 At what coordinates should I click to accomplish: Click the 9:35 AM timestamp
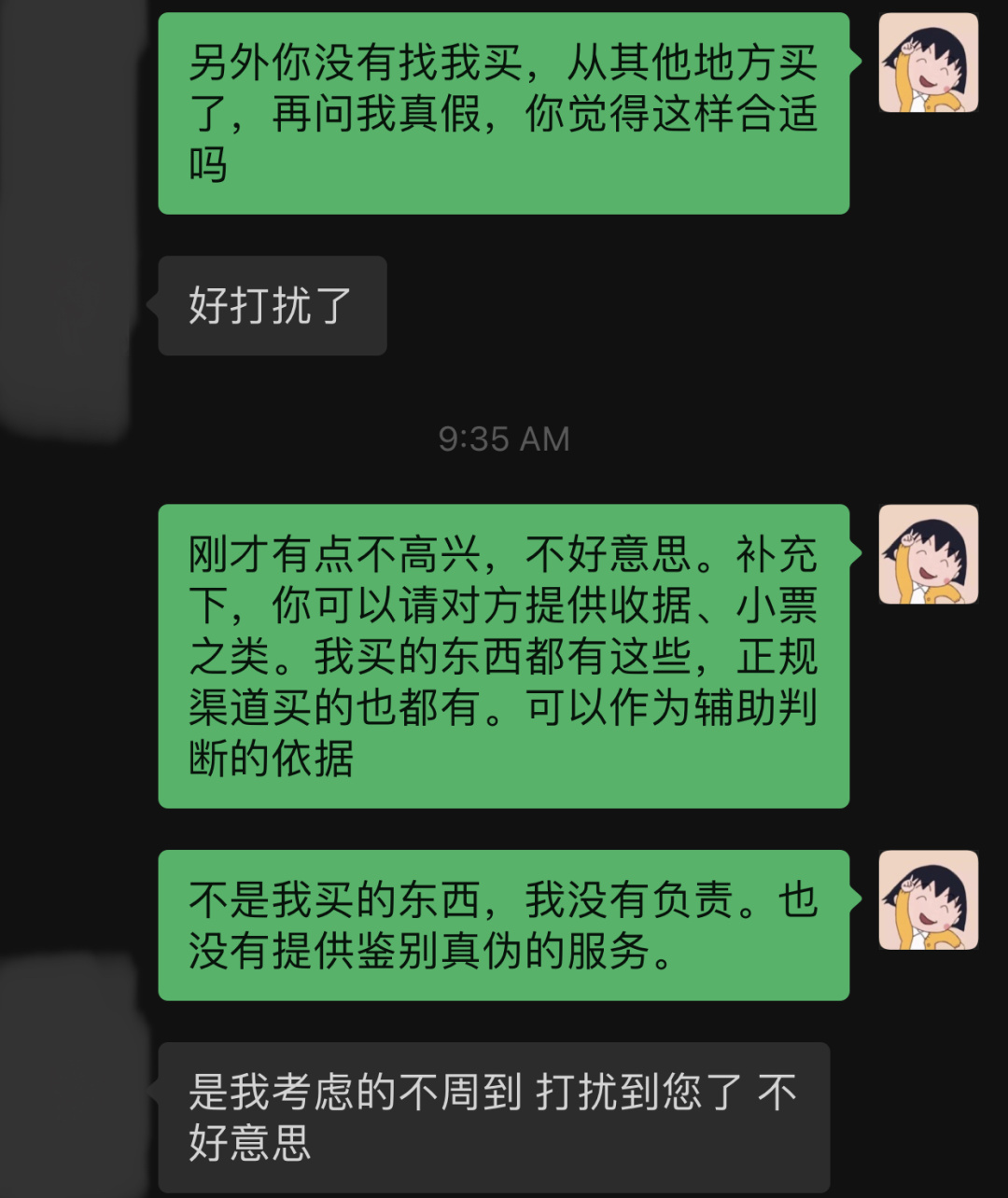pos(504,439)
